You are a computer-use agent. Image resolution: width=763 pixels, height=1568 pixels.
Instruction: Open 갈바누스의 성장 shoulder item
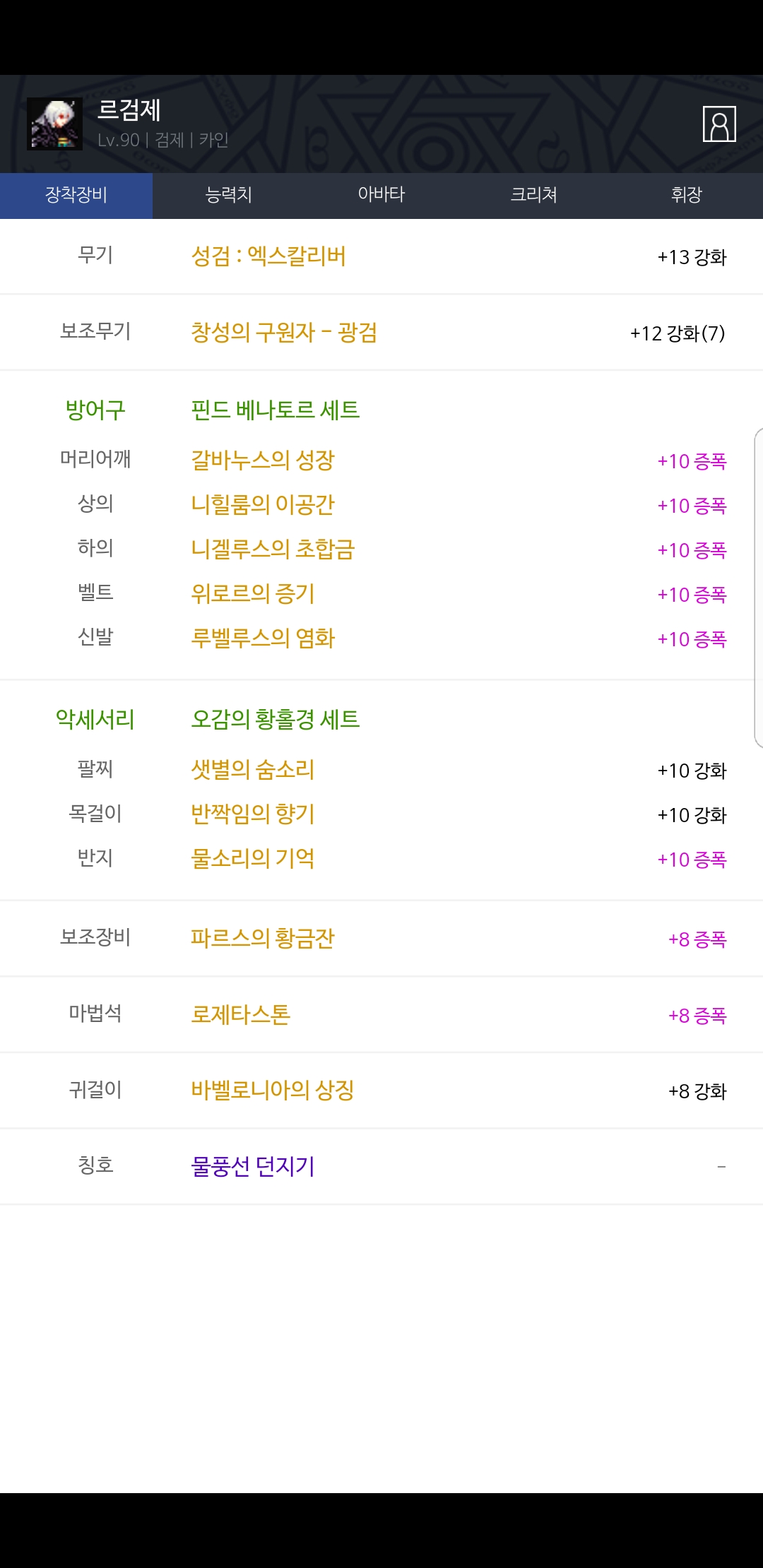(263, 461)
